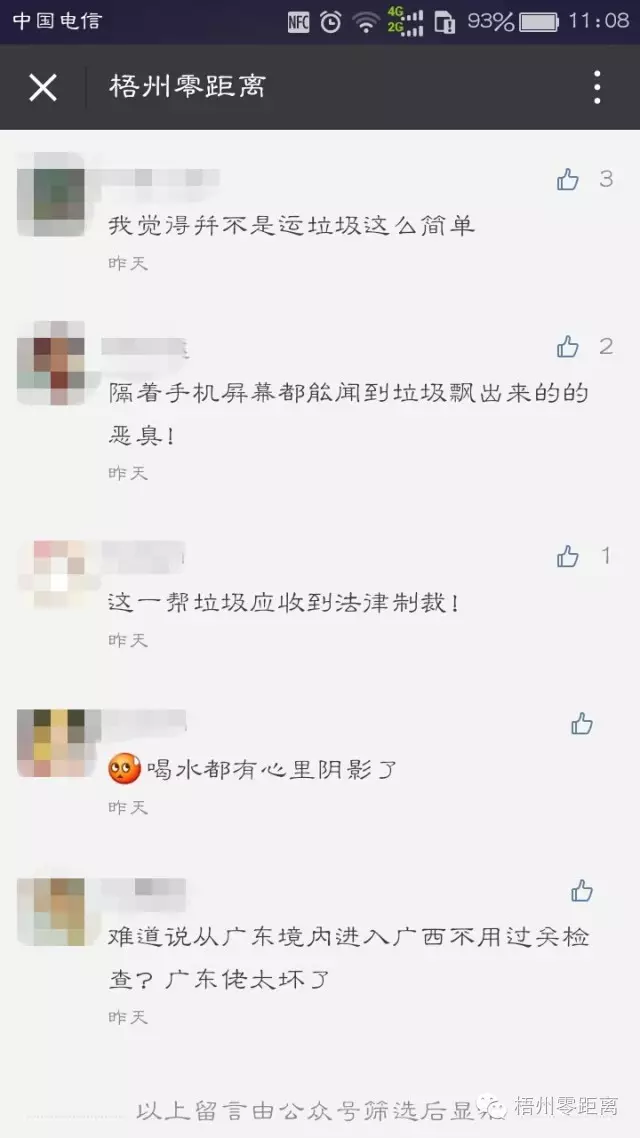Image resolution: width=640 pixels, height=1138 pixels.
Task: Like the comment 我觉得并不是运垃圾这么简单
Action: (567, 179)
